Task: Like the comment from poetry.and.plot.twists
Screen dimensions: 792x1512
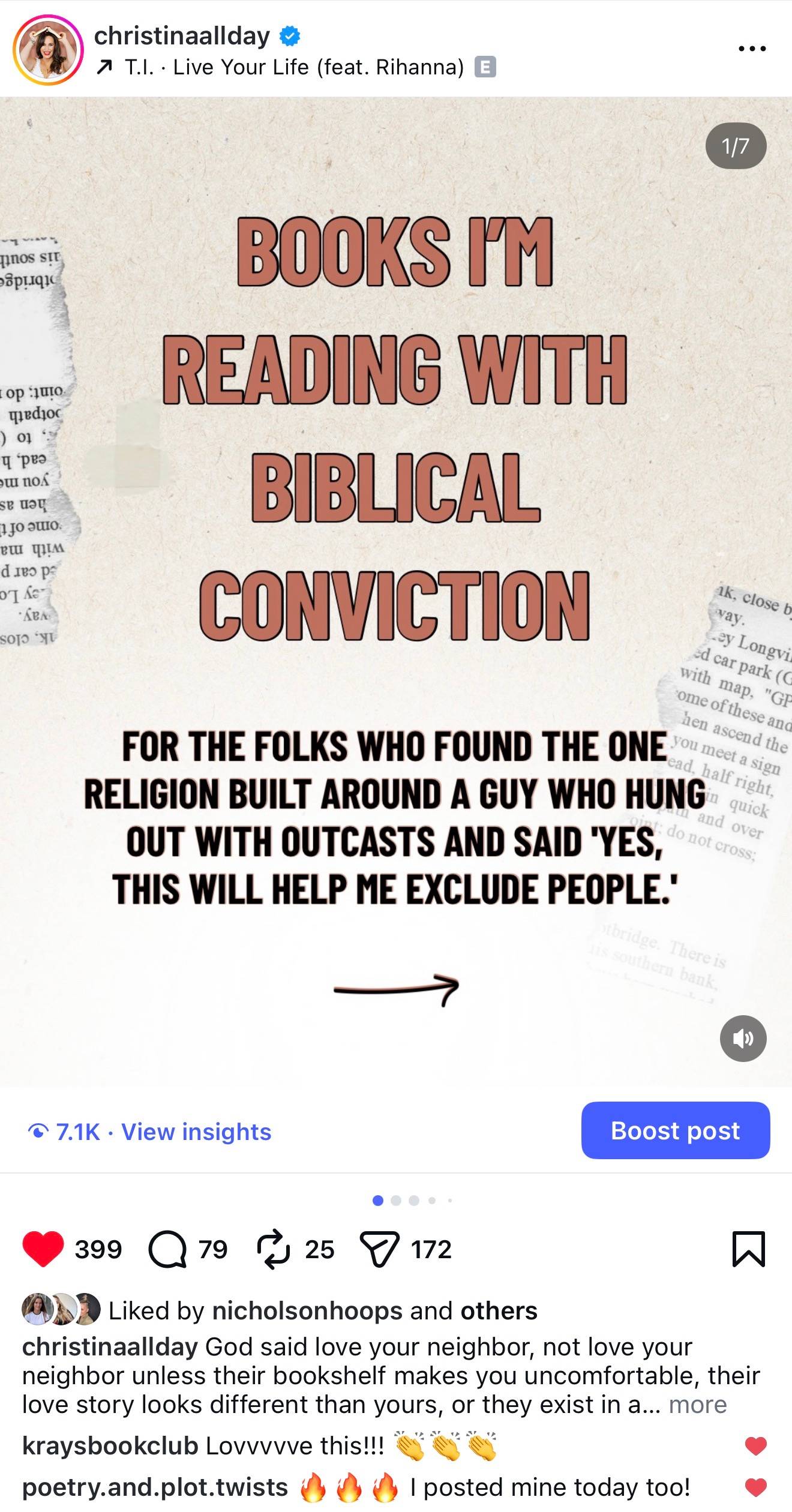Action: (755, 1487)
